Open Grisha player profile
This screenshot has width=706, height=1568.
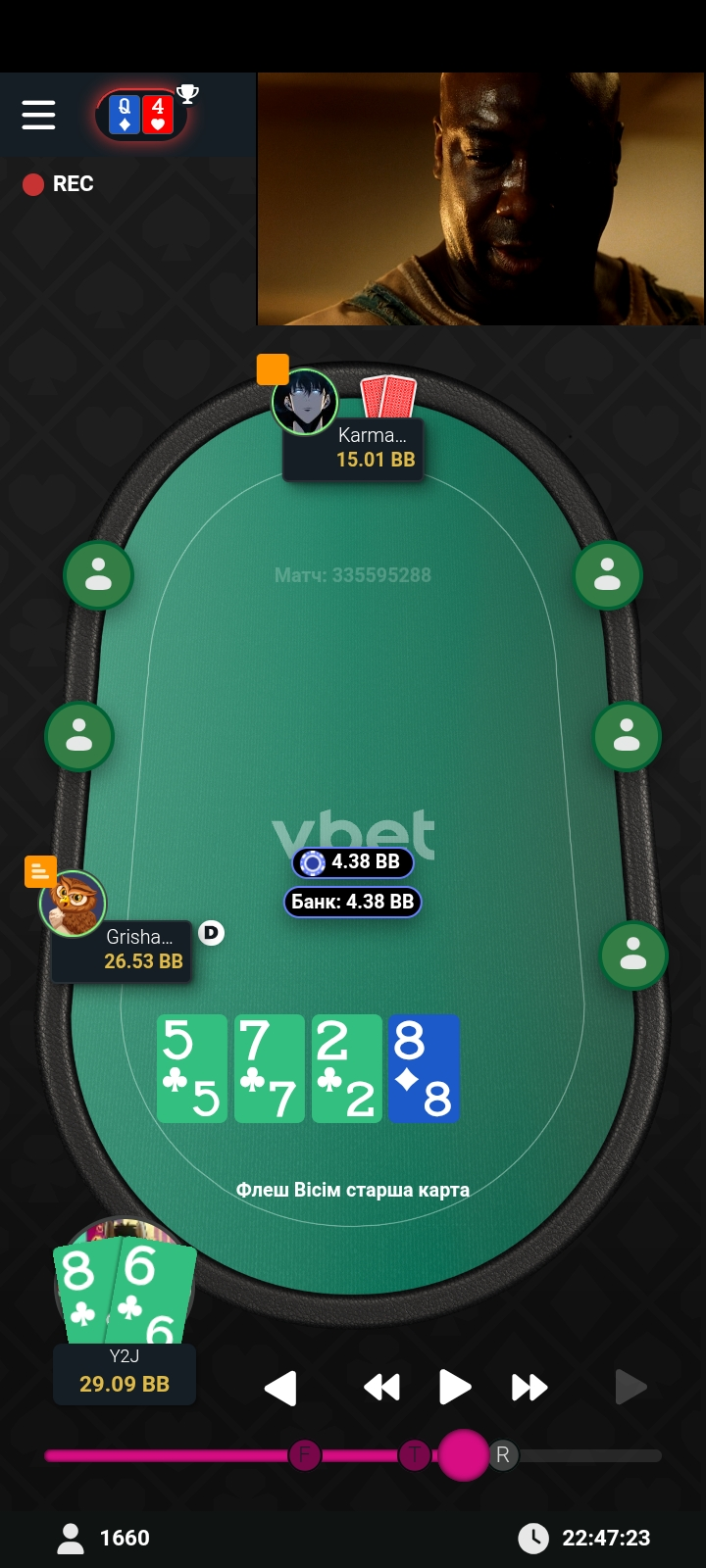(74, 904)
